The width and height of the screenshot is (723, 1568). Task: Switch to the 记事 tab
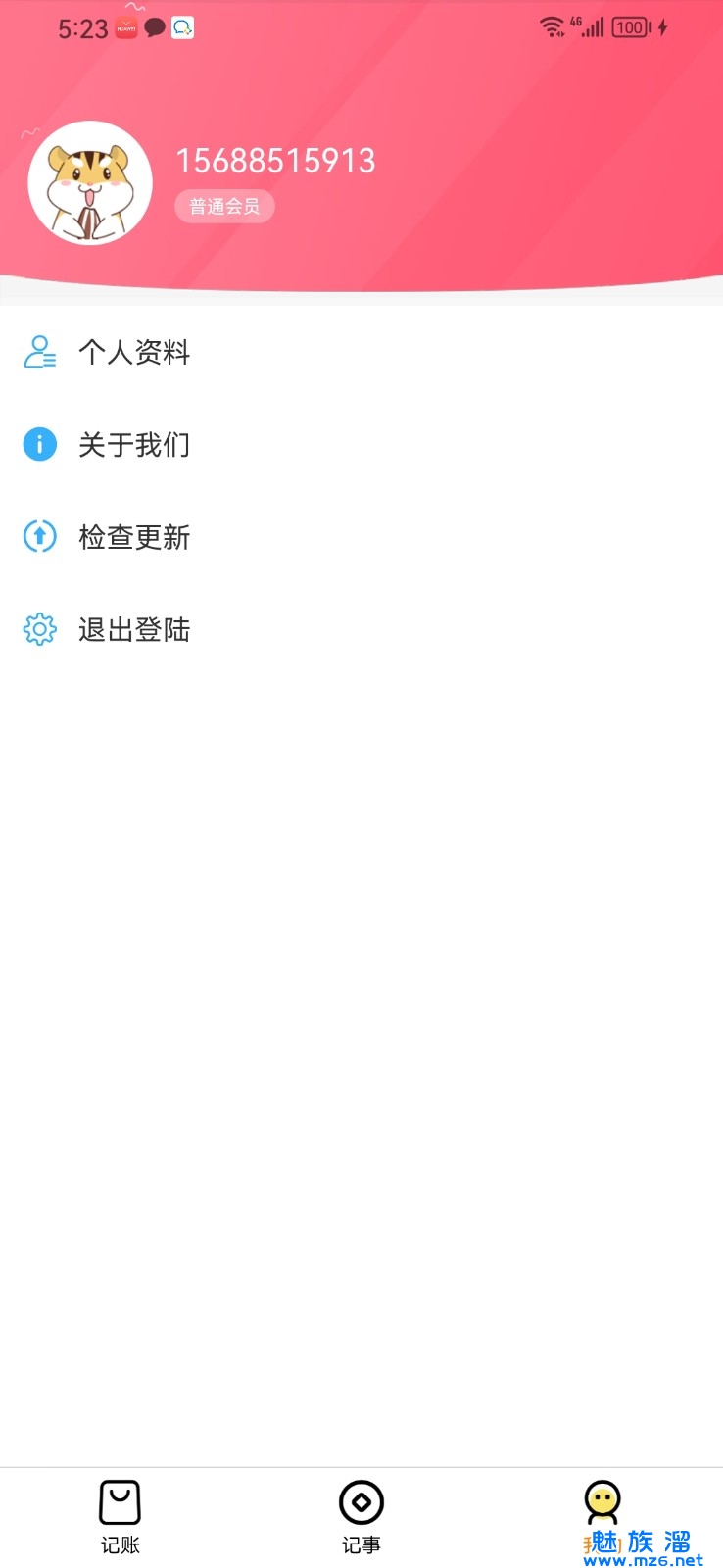tap(361, 1516)
